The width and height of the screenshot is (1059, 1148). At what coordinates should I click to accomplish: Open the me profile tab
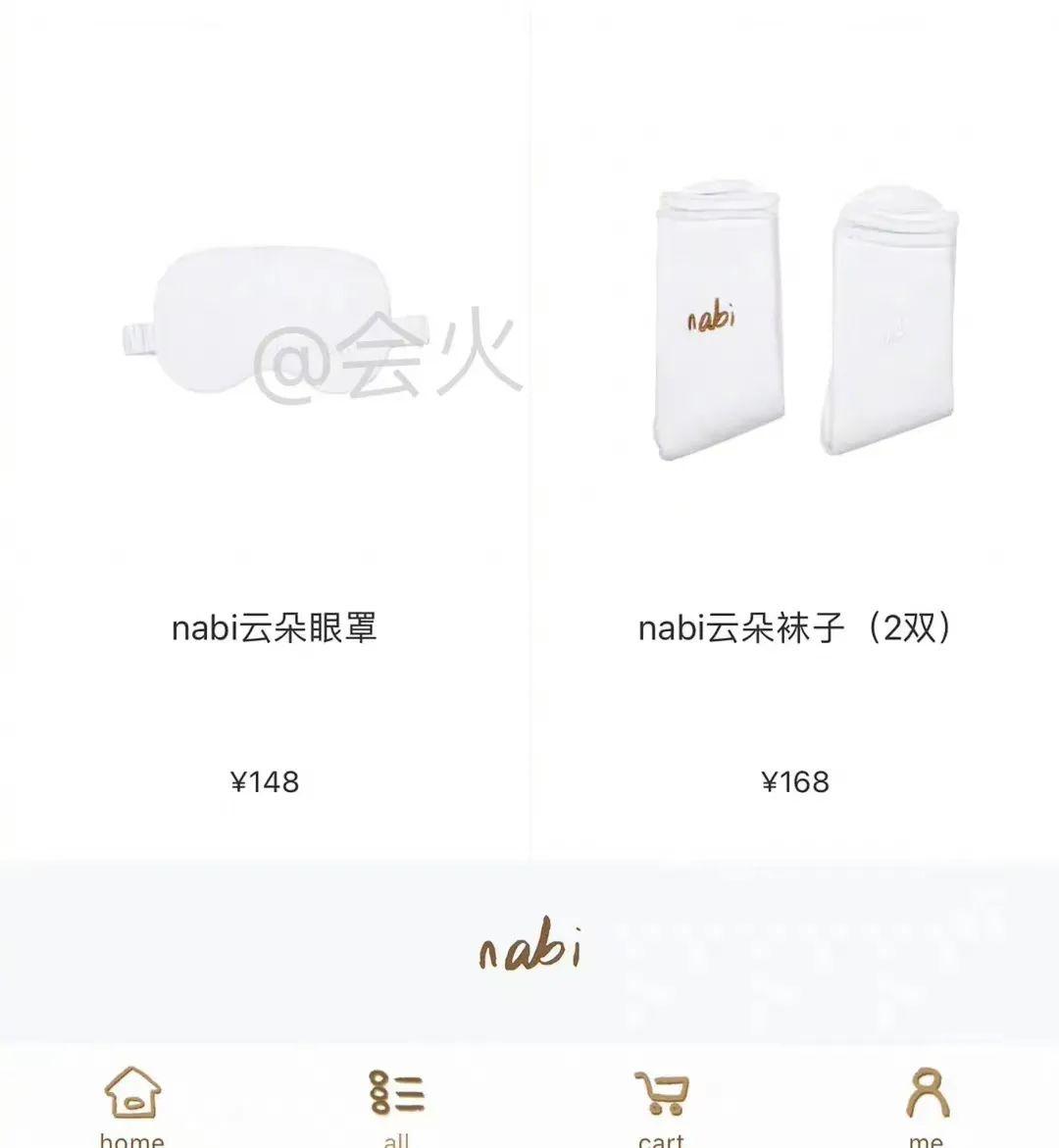click(927, 1101)
